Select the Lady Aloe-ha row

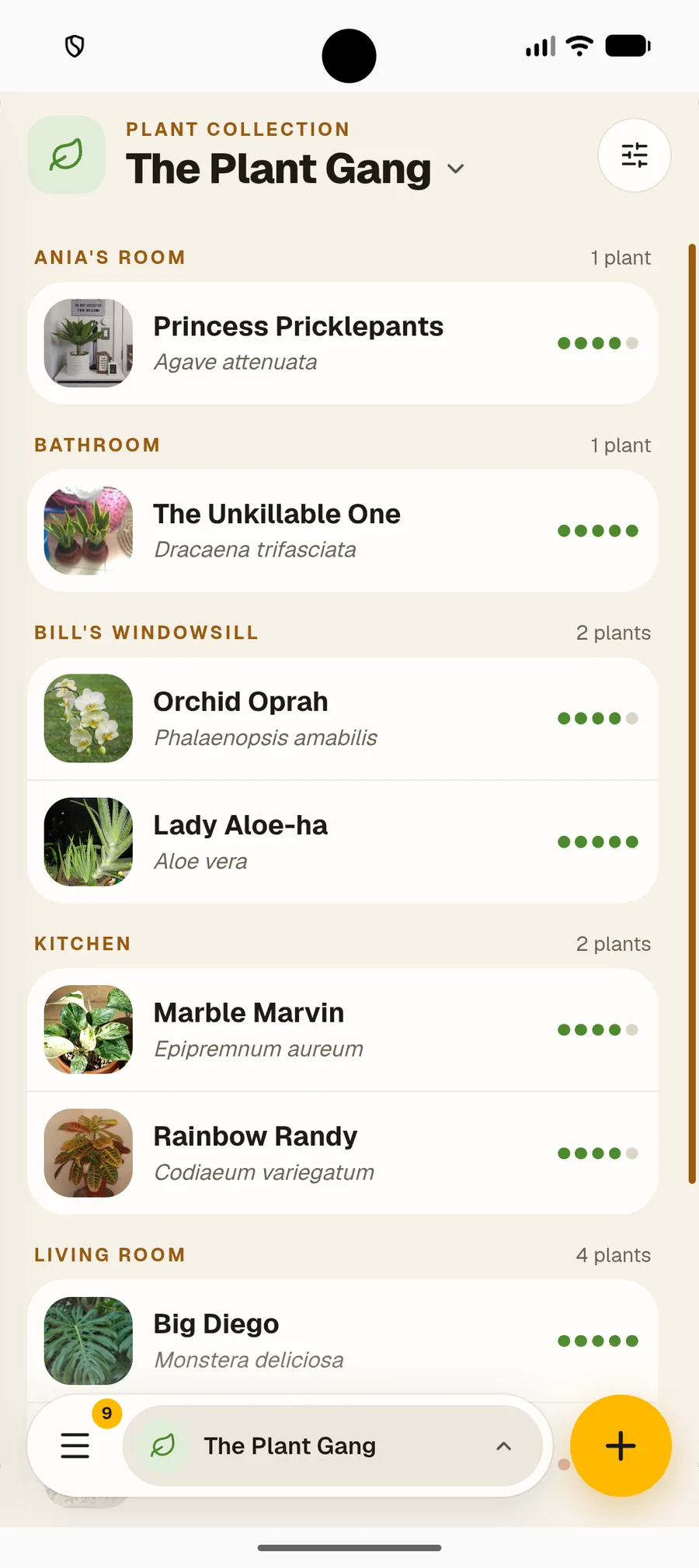[x=343, y=842]
